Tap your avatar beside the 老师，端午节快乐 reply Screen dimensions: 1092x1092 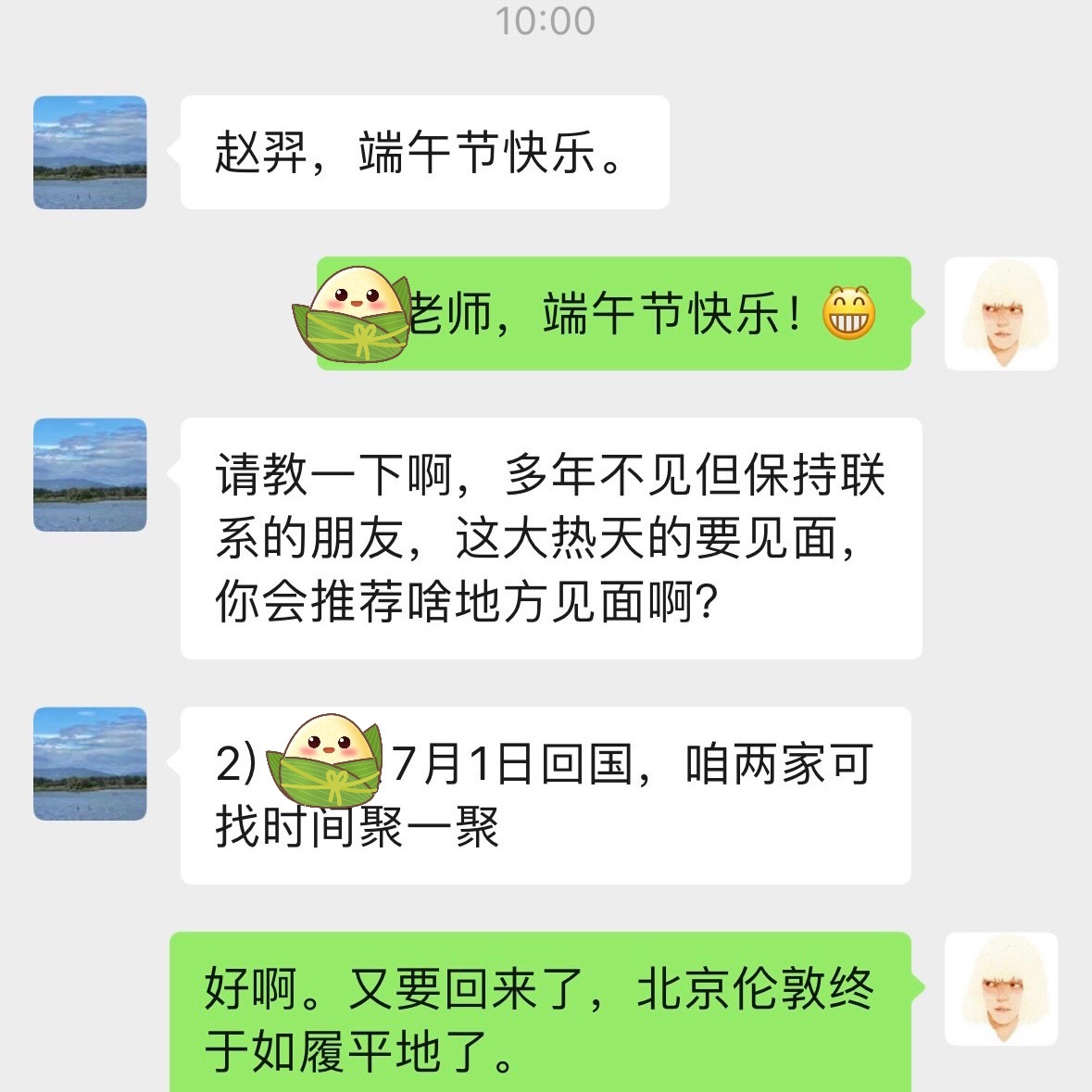click(x=1000, y=314)
